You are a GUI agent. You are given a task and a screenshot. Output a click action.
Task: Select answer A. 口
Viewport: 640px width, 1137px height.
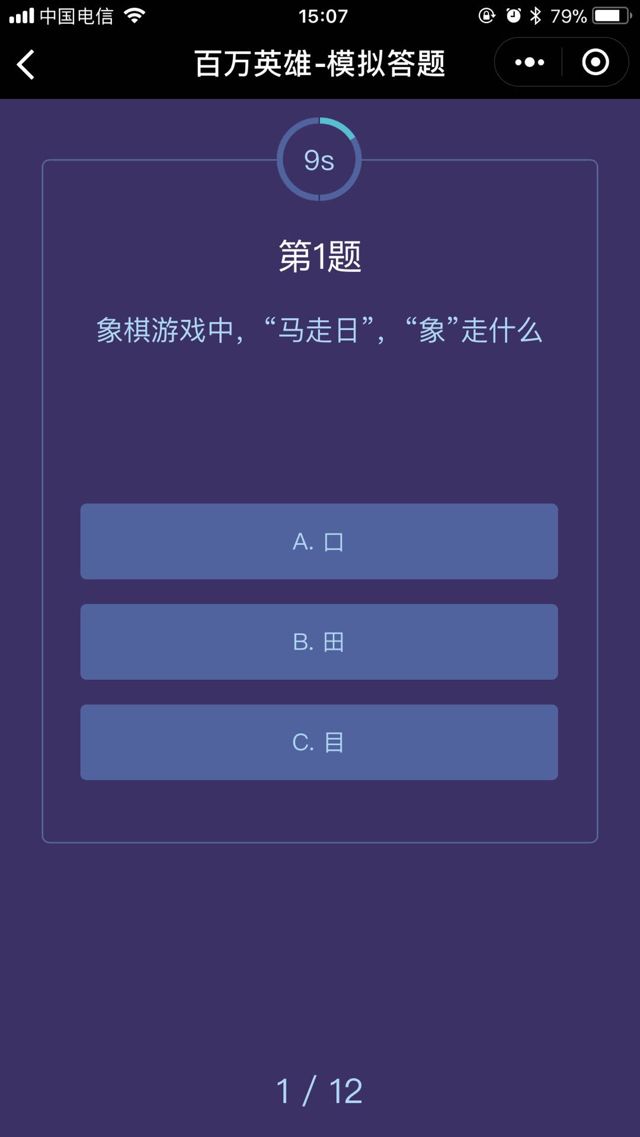319,542
